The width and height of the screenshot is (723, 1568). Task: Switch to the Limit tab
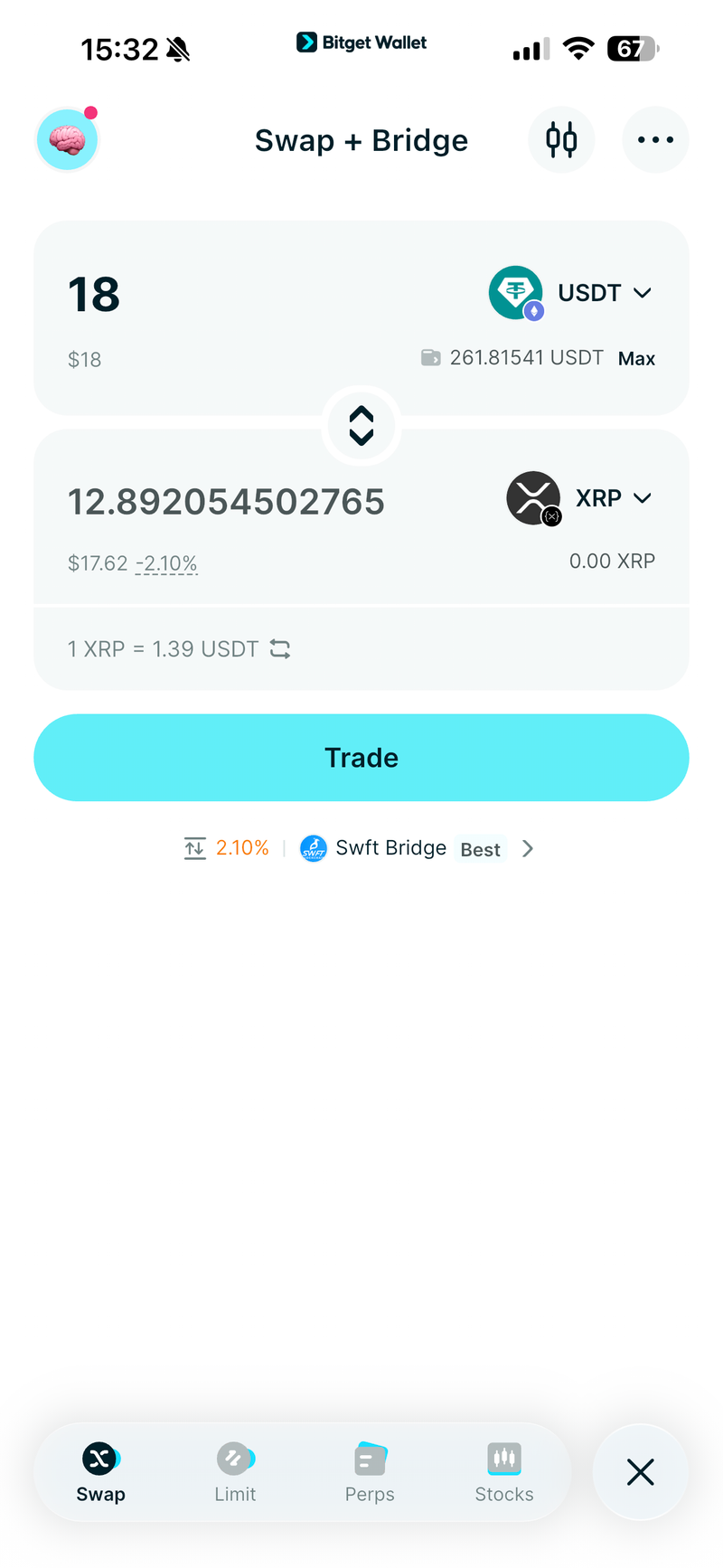click(235, 1472)
